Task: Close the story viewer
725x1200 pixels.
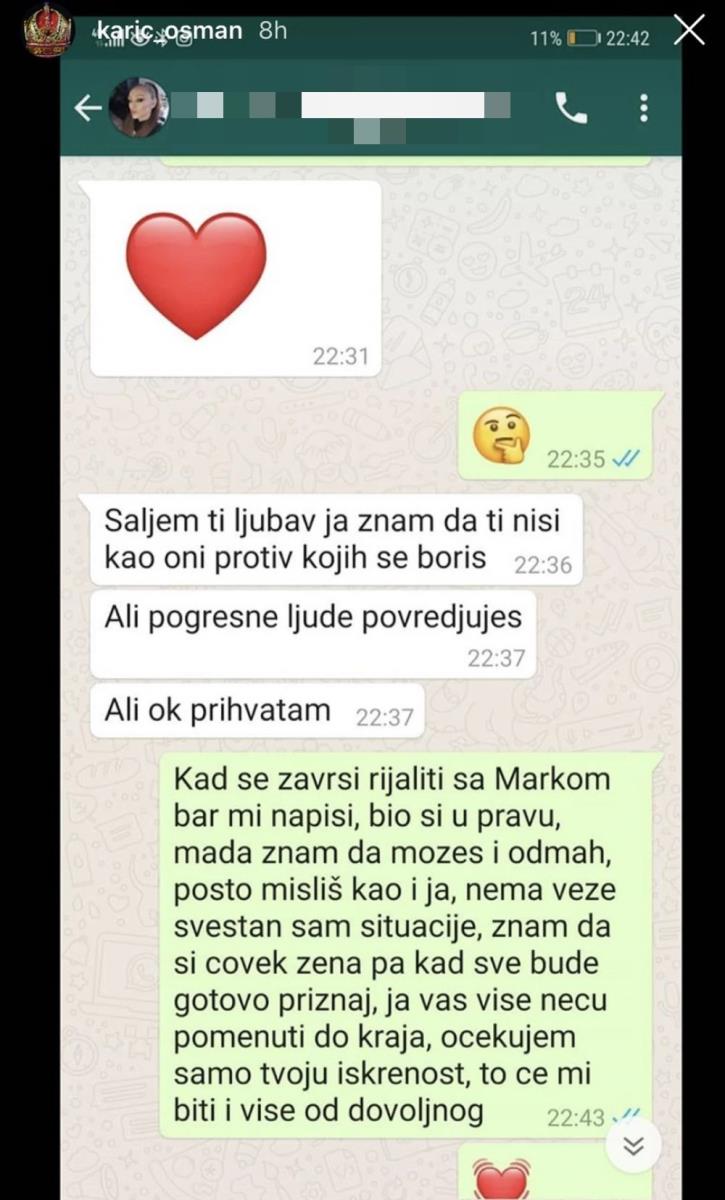Action: (x=690, y=31)
